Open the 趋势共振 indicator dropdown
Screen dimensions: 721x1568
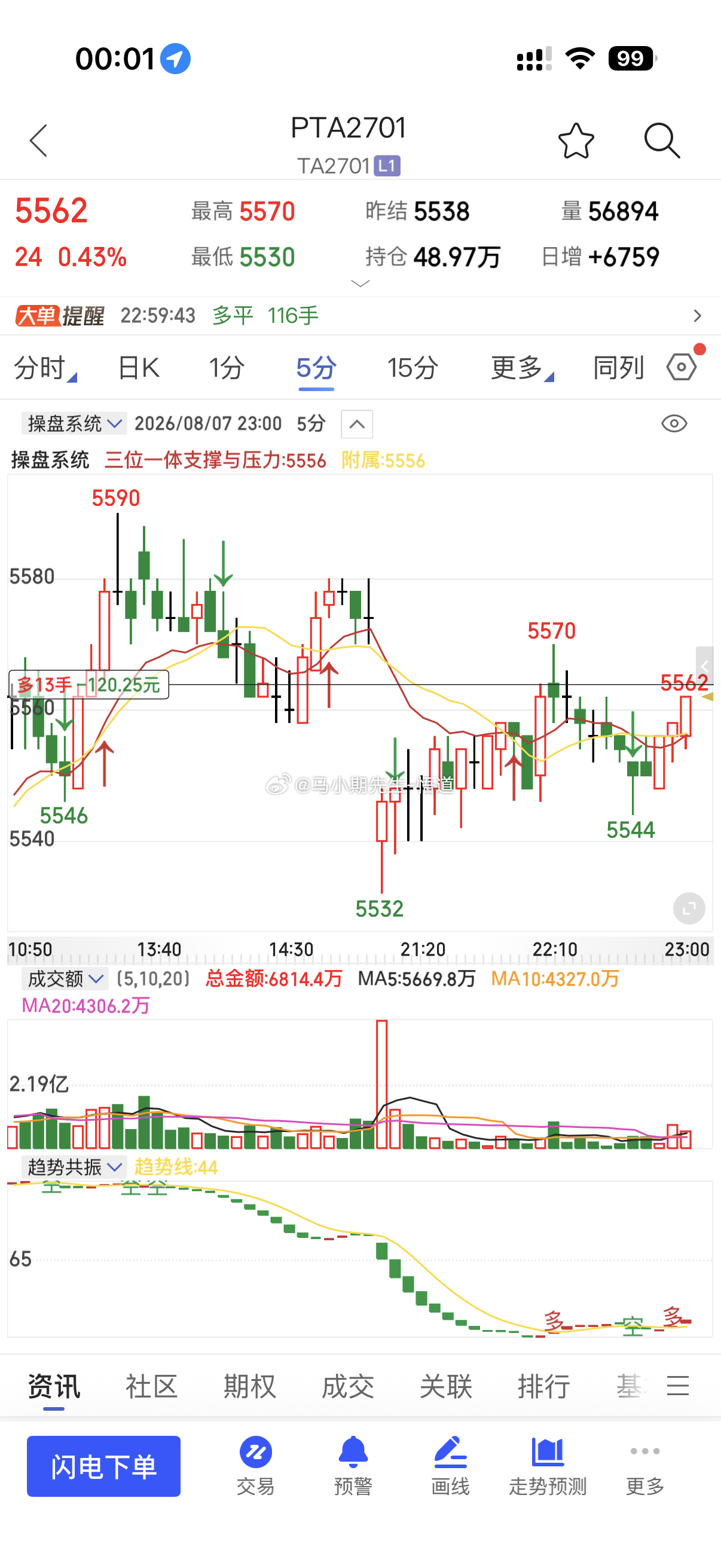74,1167
